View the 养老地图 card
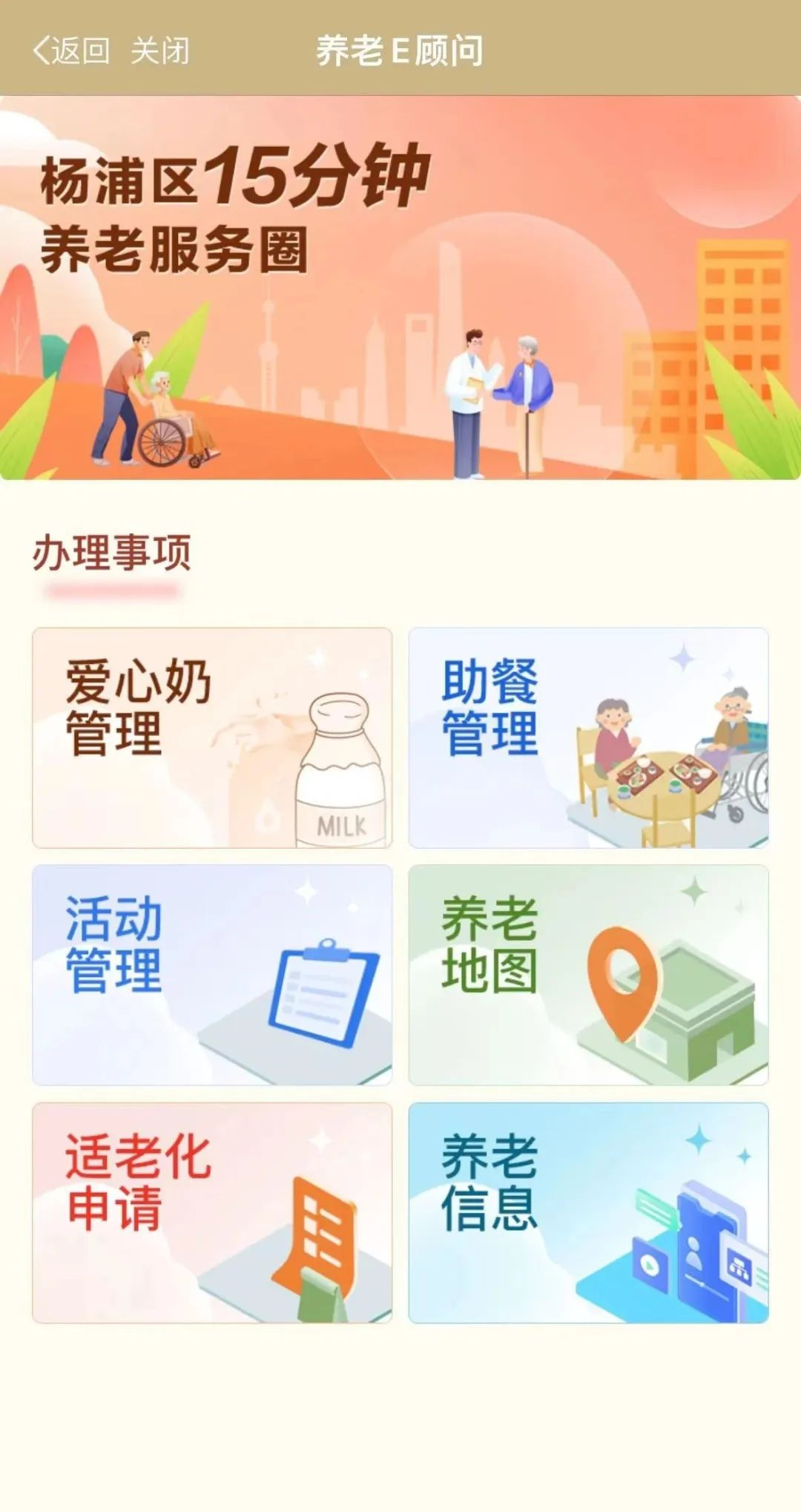The height and width of the screenshot is (1512, 801). [588, 974]
